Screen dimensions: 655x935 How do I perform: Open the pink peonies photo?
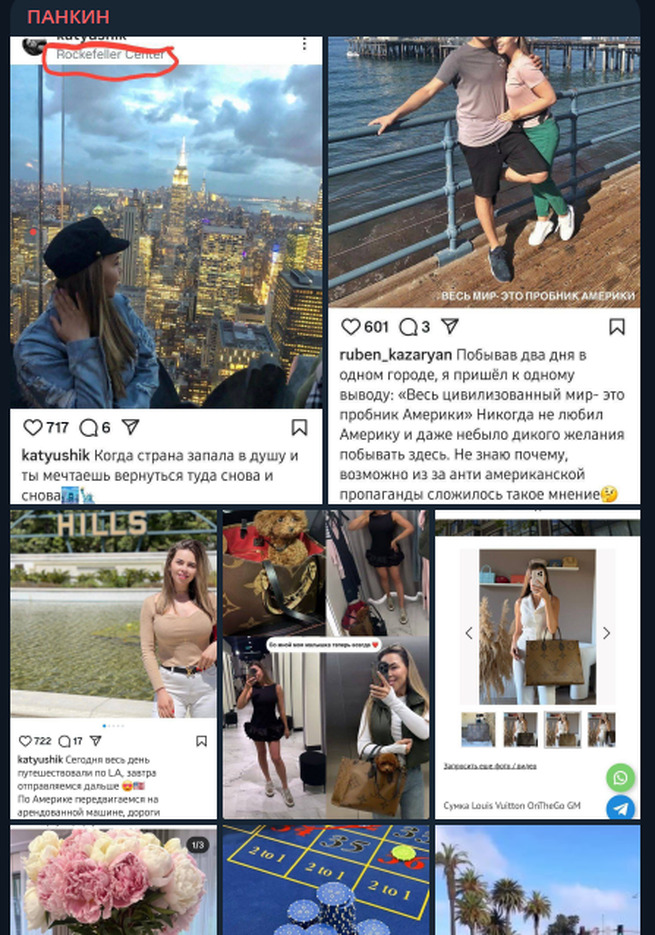[113, 880]
